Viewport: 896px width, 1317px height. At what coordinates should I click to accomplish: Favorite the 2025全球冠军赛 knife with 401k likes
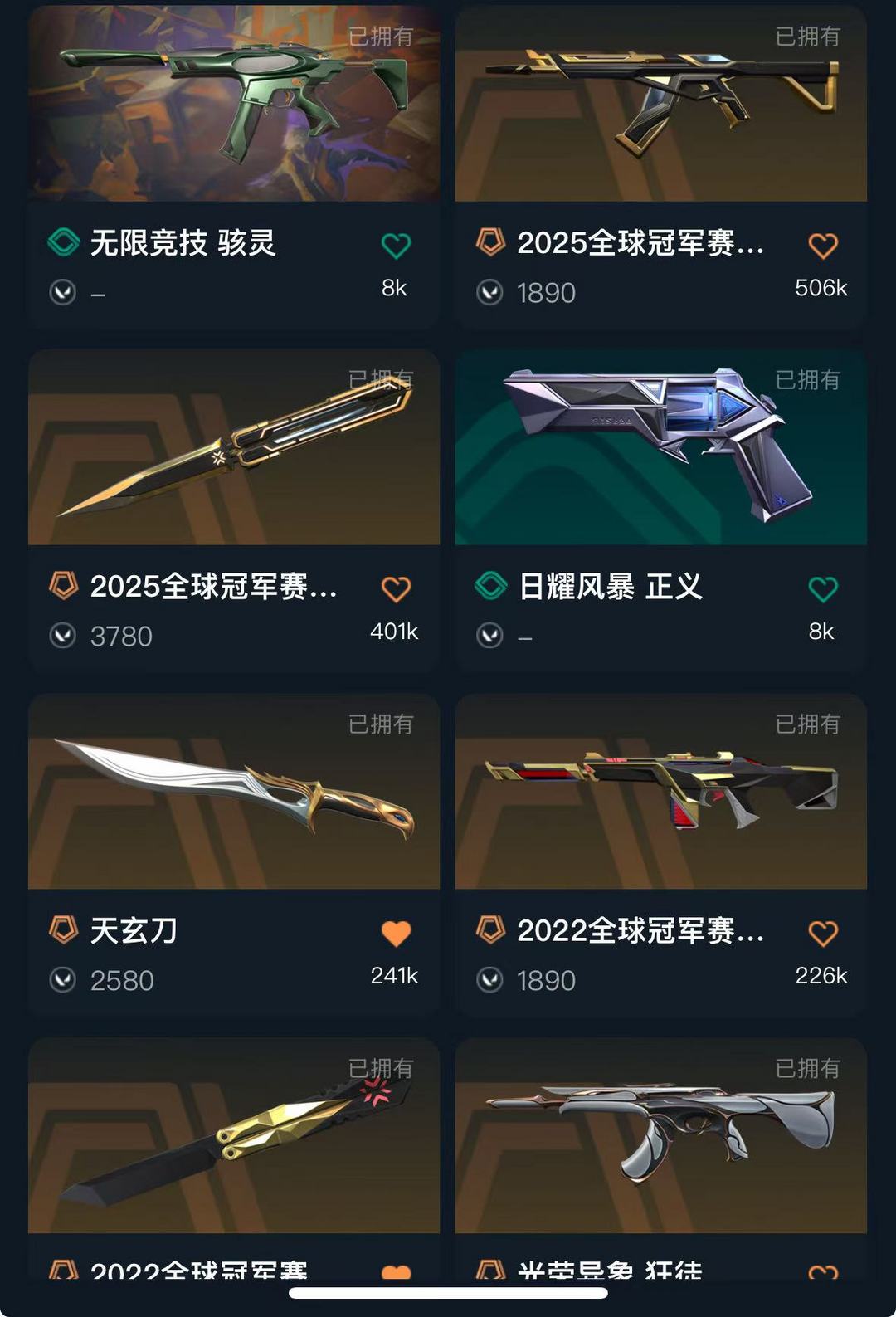click(x=396, y=589)
